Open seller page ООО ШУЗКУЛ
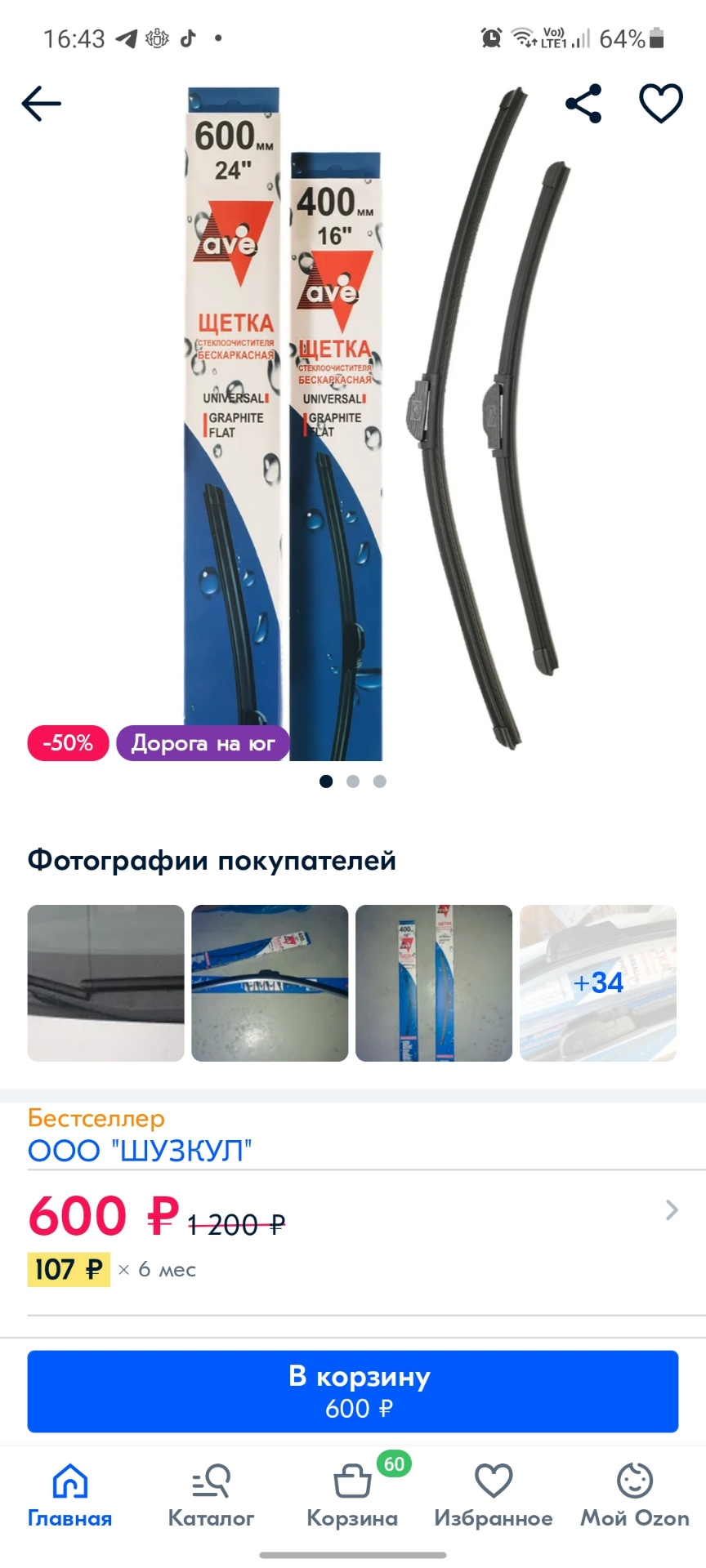Screen dimensions: 706x1568 click(x=139, y=1149)
